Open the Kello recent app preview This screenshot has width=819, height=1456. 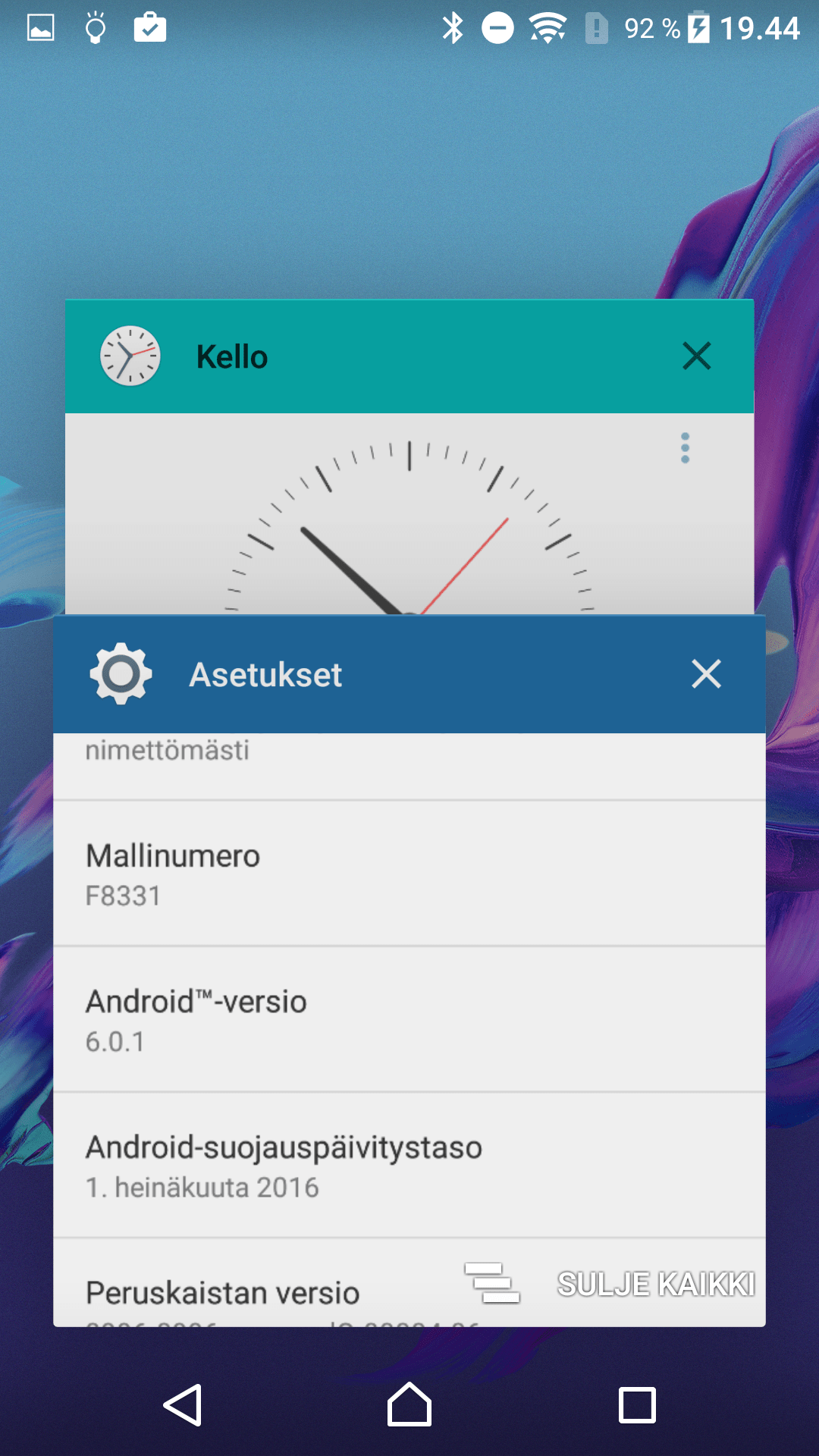pos(409,516)
